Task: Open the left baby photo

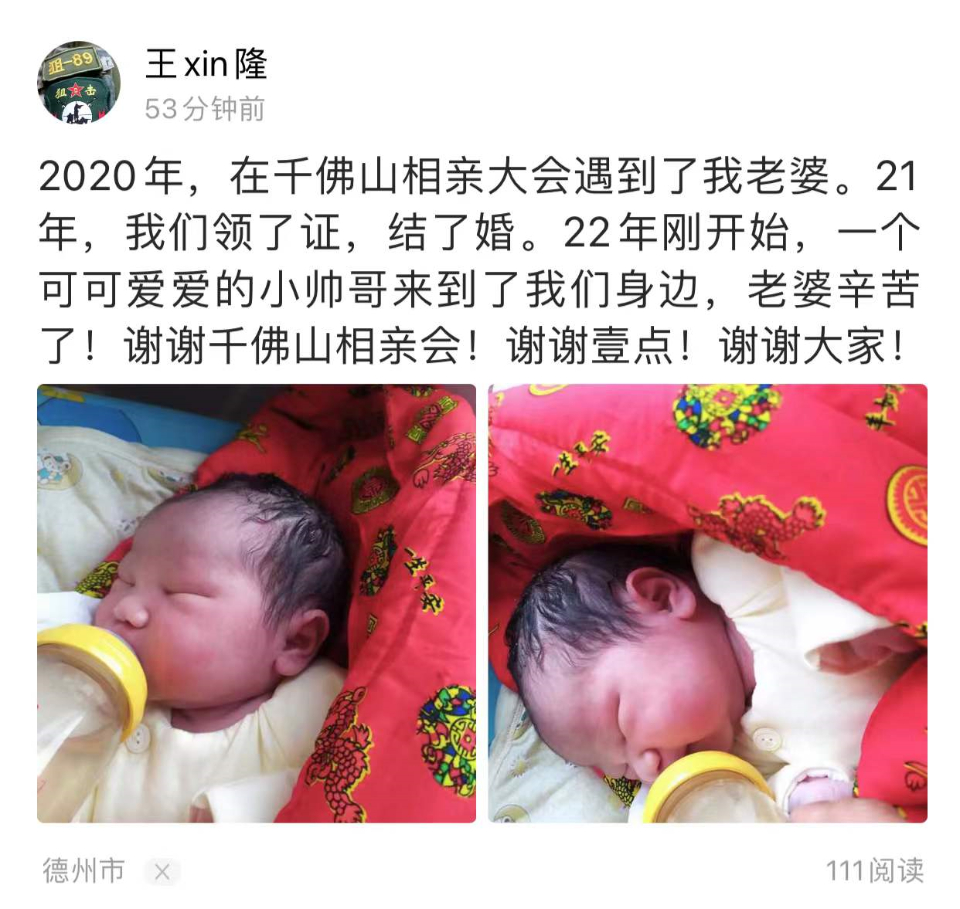Action: point(256,603)
